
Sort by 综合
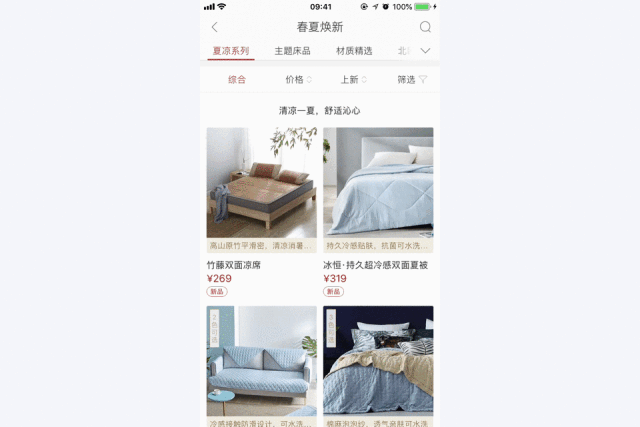click(237, 79)
